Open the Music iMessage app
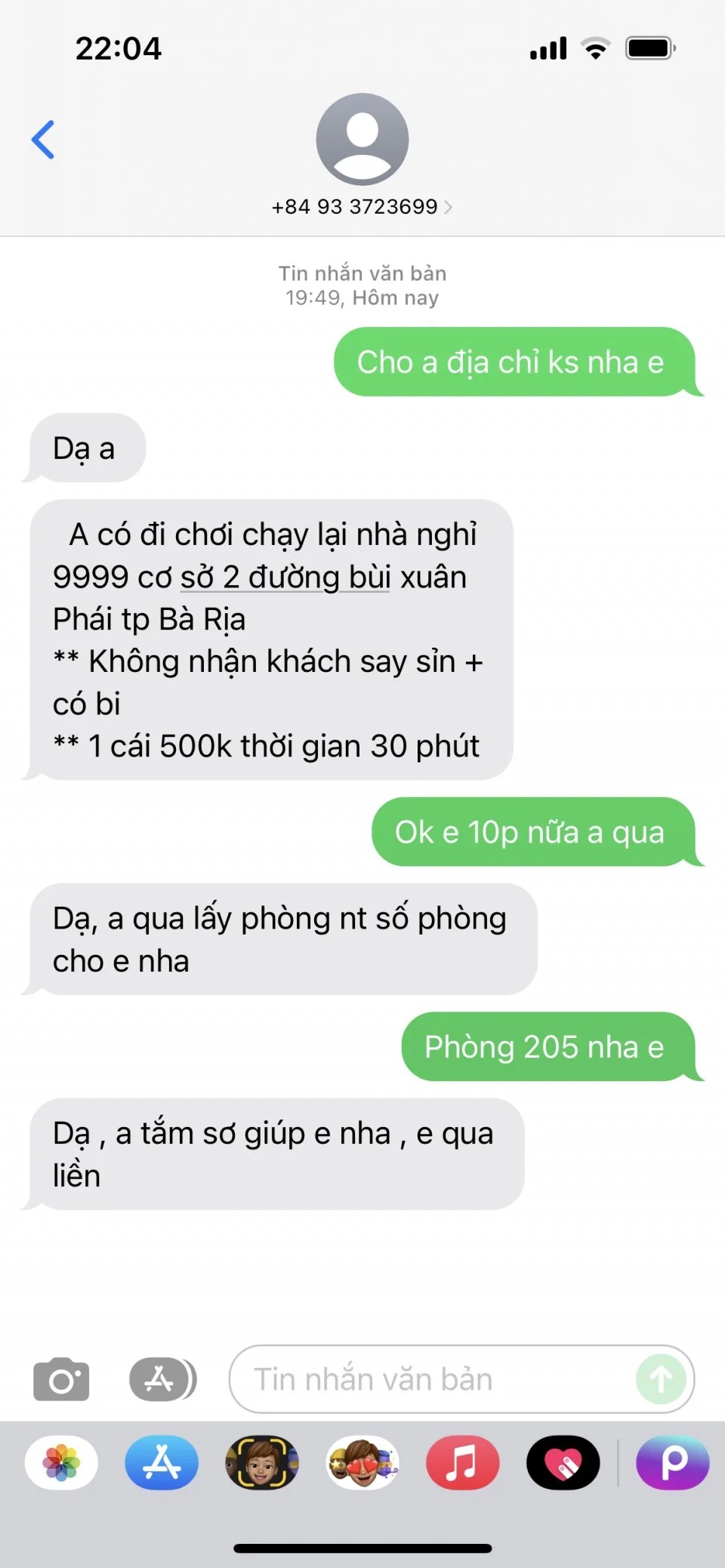The image size is (725, 1568). (x=462, y=1462)
